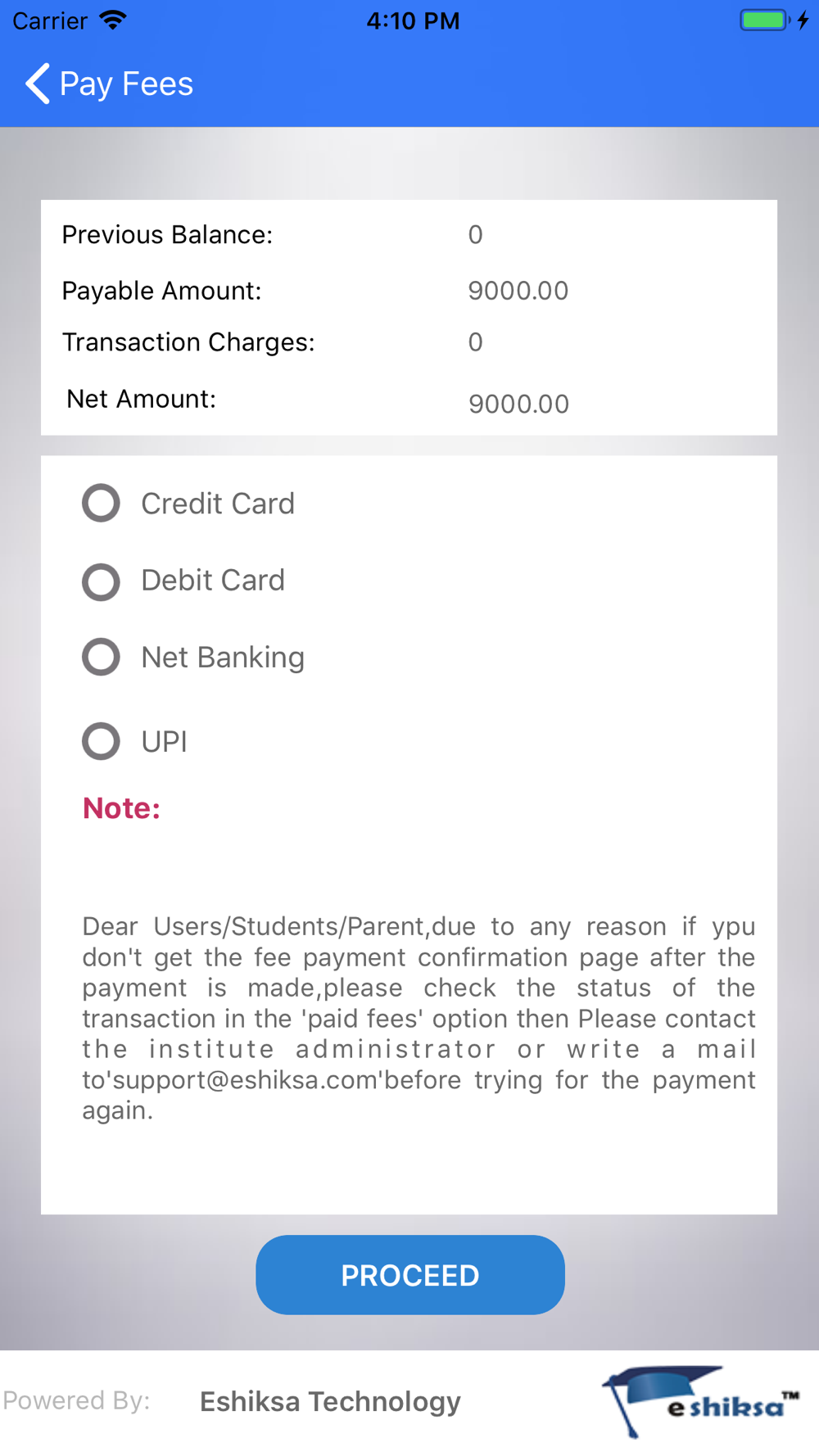Pick the Net Banking option
The height and width of the screenshot is (1456, 819).
tap(101, 657)
